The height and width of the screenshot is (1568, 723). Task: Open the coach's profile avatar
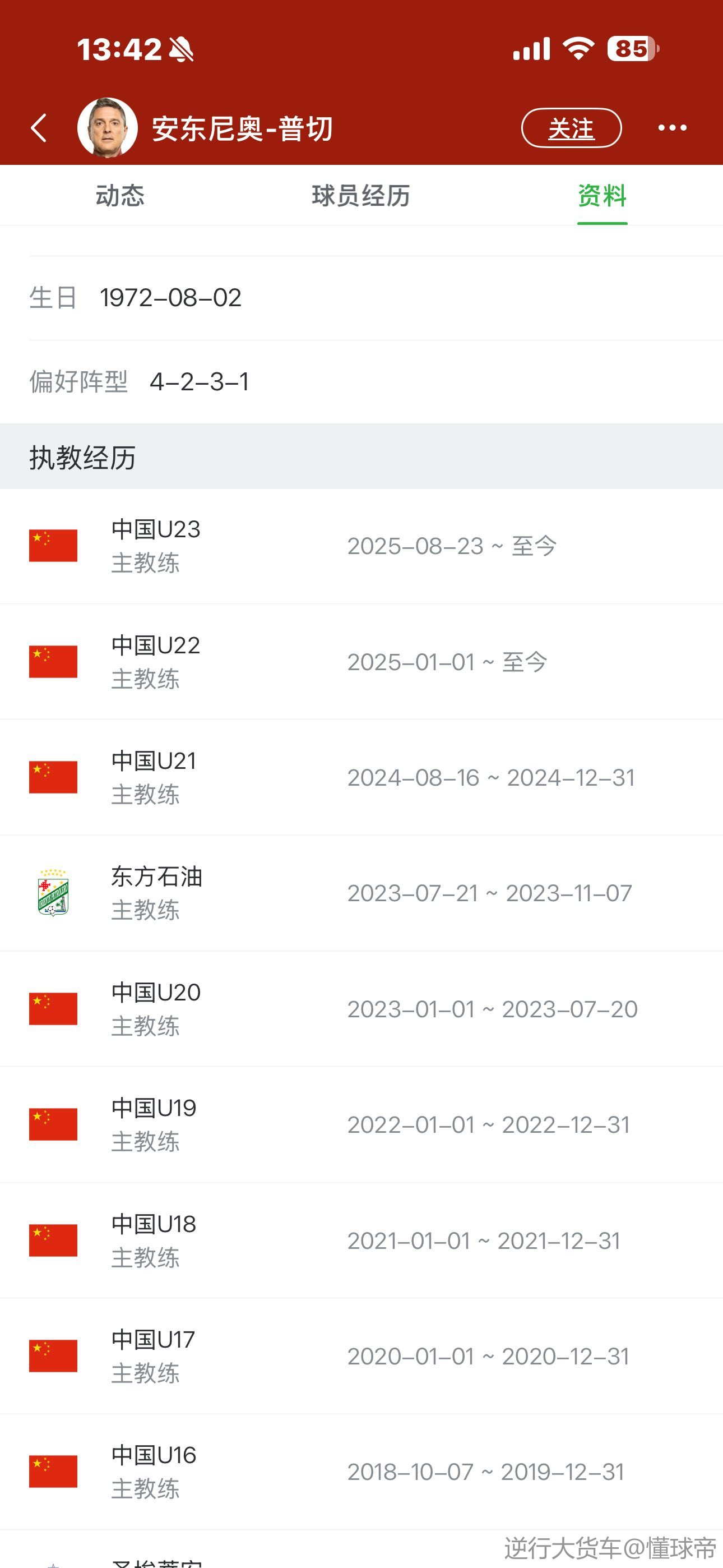(107, 128)
